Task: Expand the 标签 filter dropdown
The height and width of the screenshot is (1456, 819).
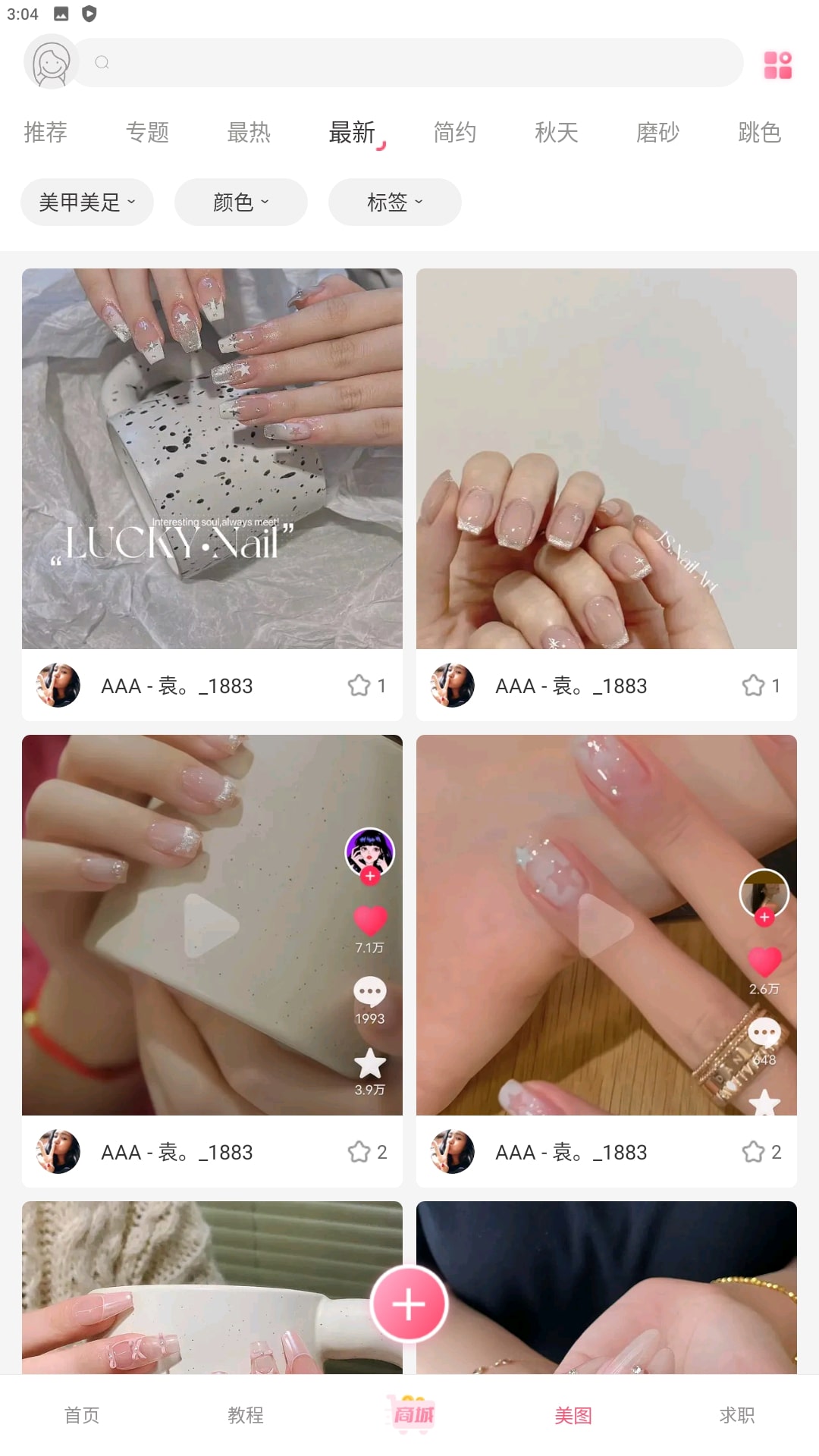Action: pos(394,202)
